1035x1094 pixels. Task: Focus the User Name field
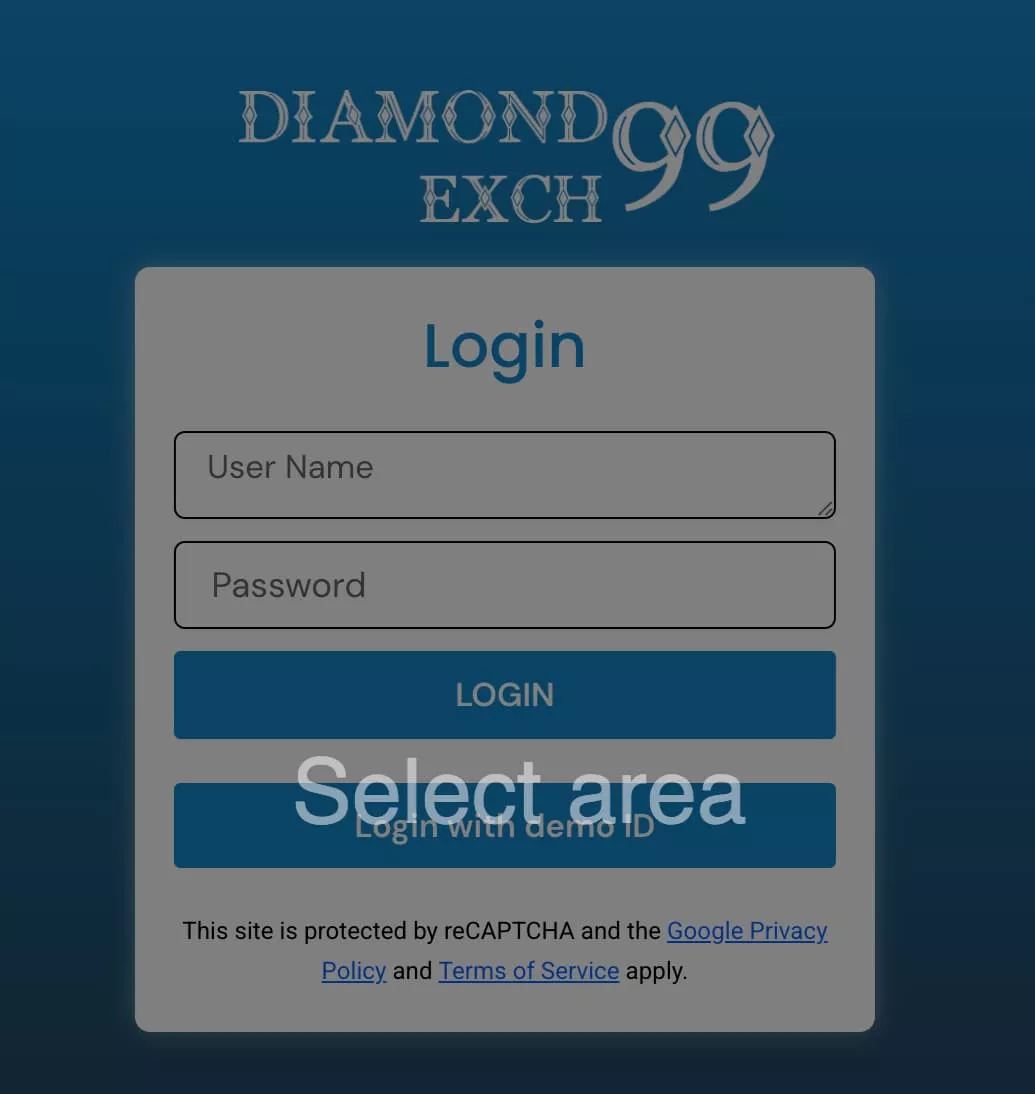tap(504, 474)
